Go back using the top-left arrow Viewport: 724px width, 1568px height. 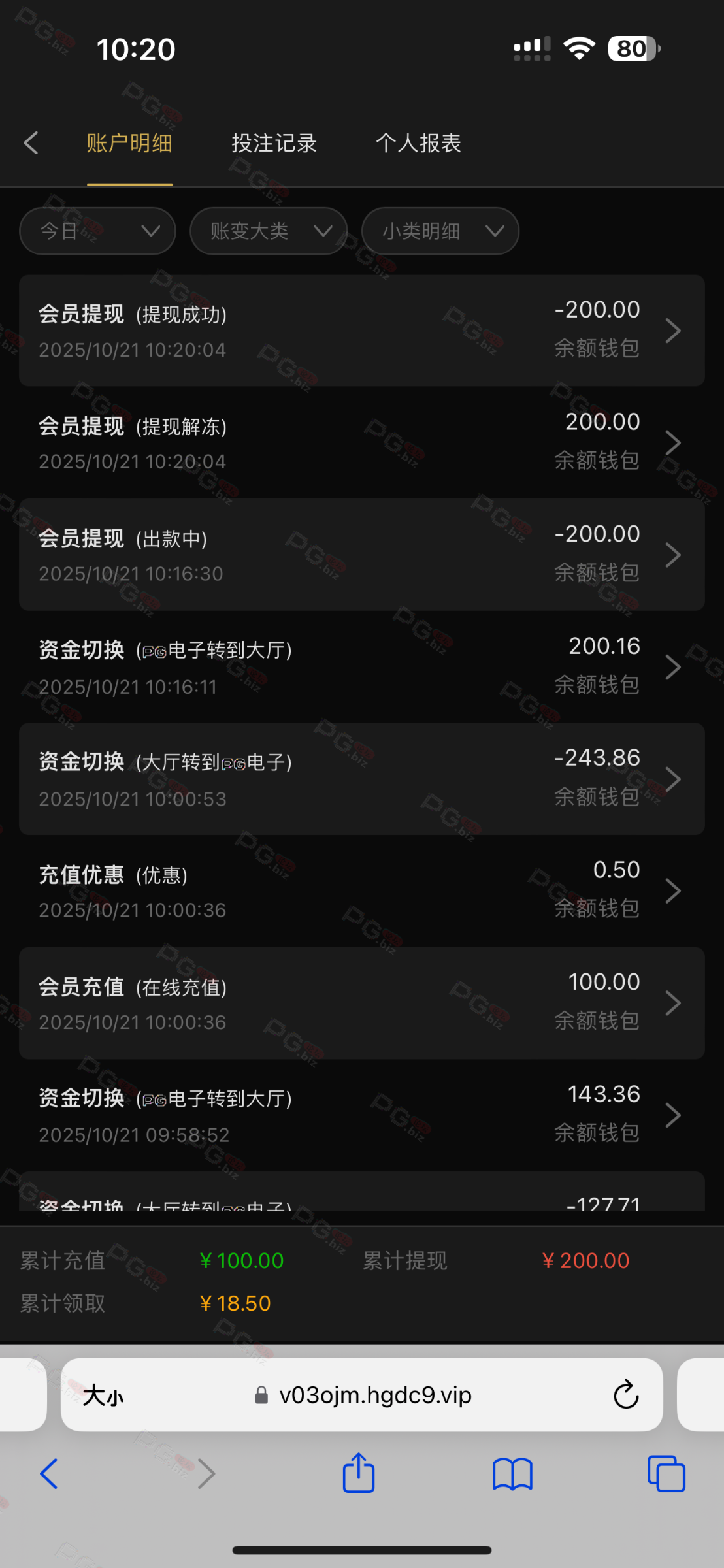(x=31, y=142)
